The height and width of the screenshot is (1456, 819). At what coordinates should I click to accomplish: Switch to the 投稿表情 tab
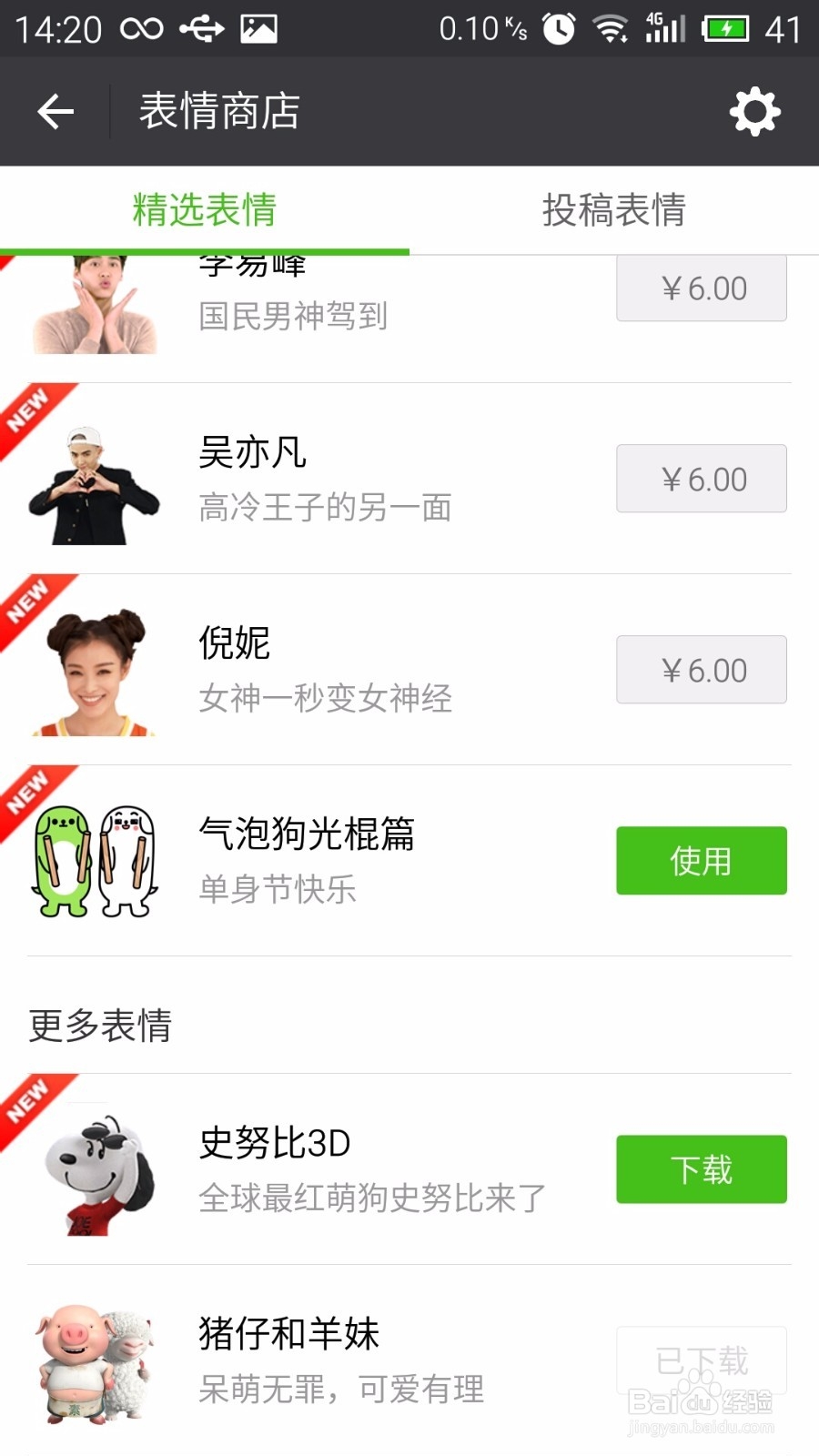tap(614, 210)
